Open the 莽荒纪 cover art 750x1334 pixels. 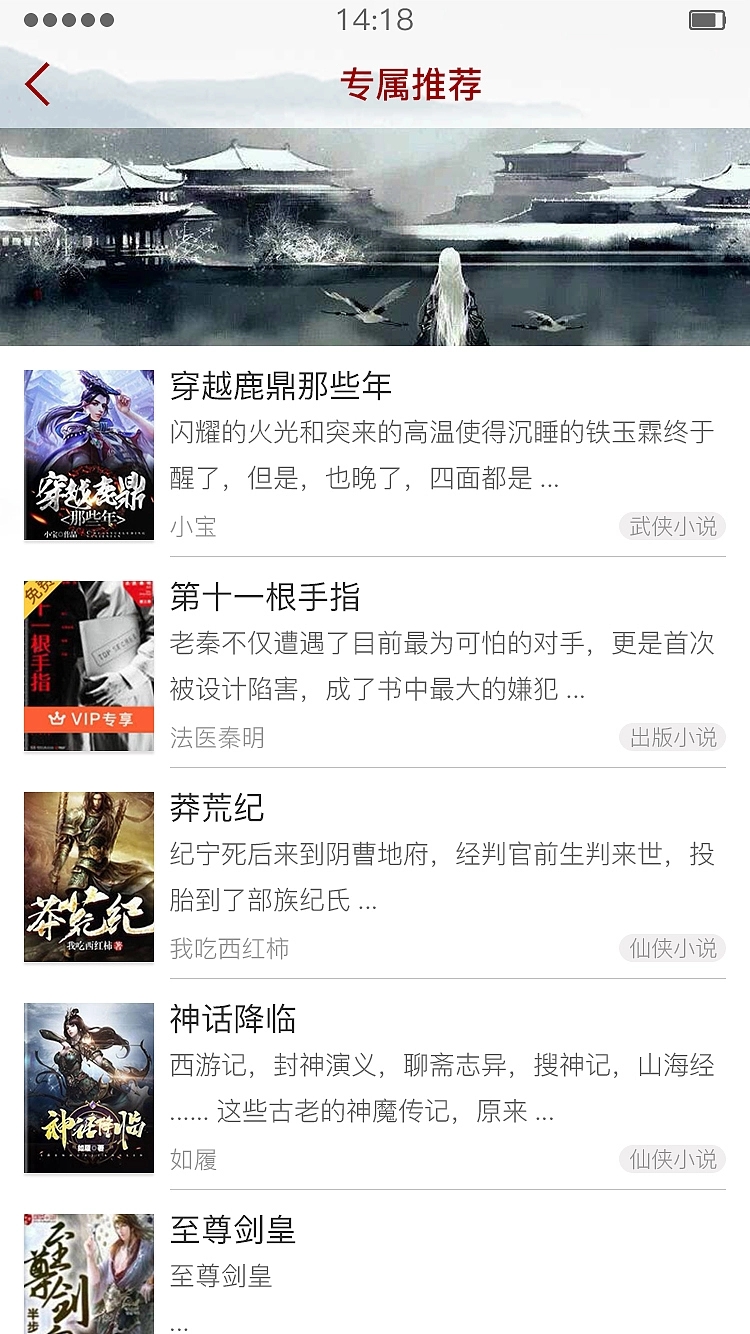pos(89,877)
